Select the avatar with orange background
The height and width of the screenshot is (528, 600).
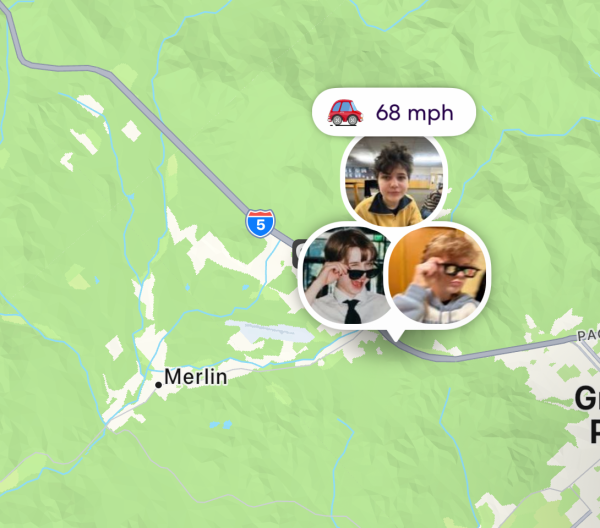(x=438, y=274)
